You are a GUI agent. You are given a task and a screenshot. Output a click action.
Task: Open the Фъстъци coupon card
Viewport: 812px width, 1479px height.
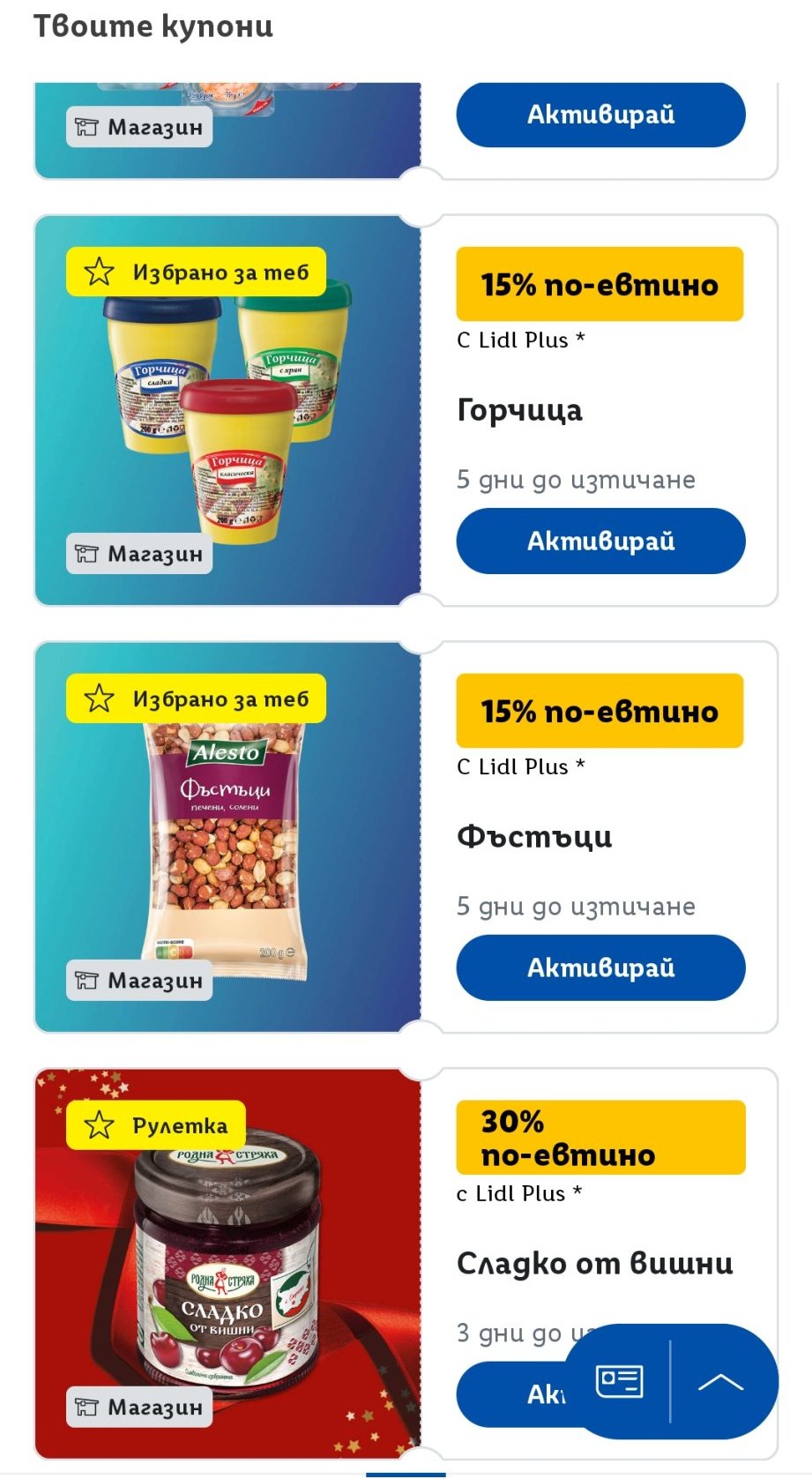pos(227,838)
